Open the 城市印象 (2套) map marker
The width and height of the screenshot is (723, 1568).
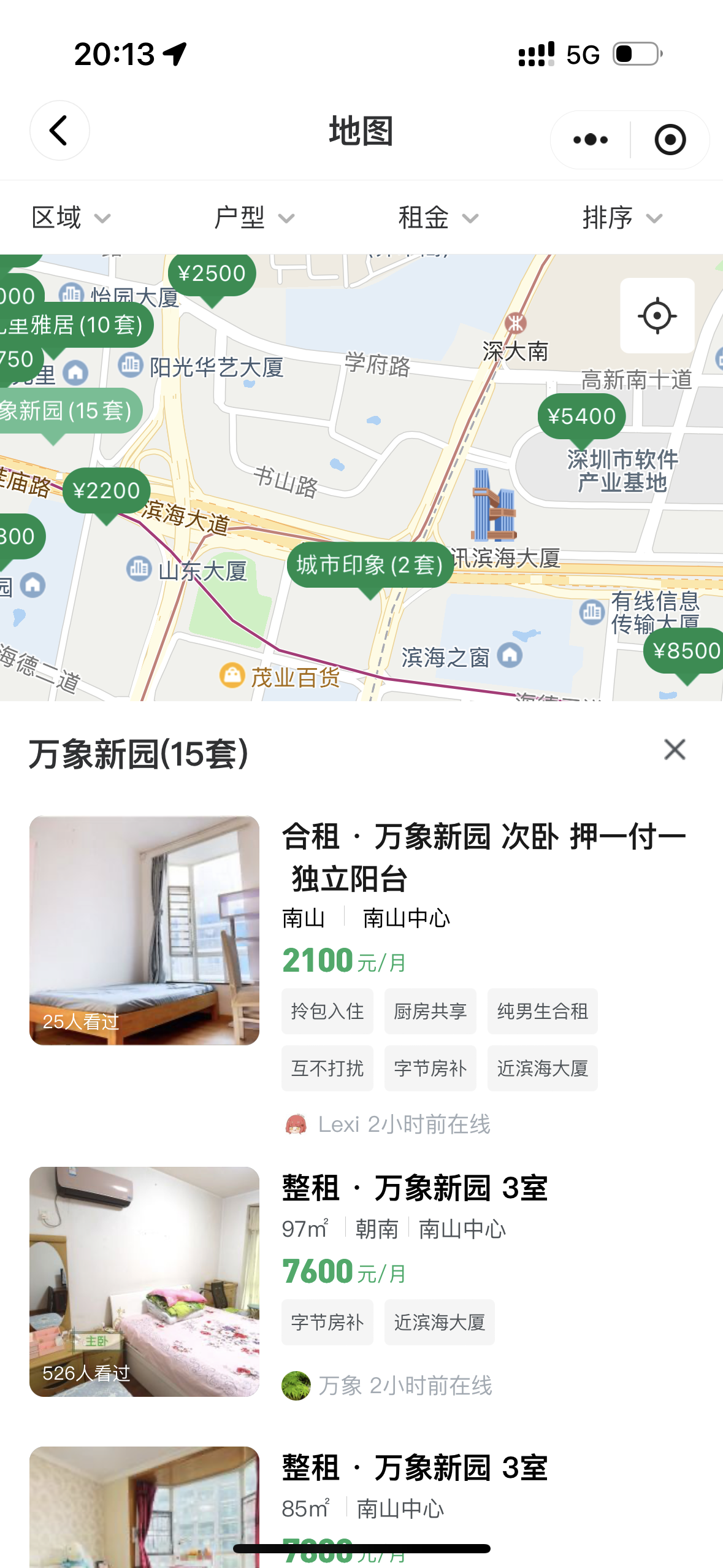370,565
